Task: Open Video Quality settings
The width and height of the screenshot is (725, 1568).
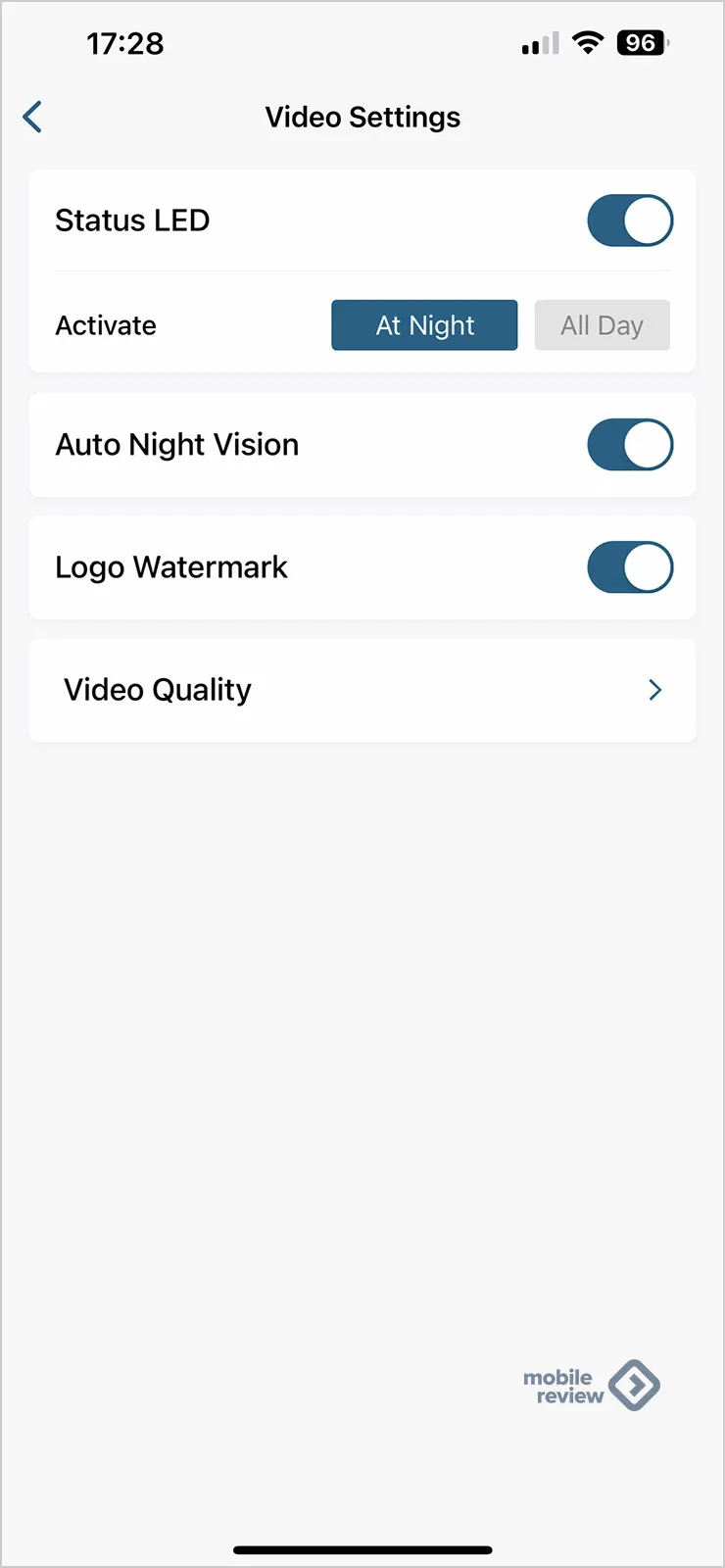Action: (362, 690)
